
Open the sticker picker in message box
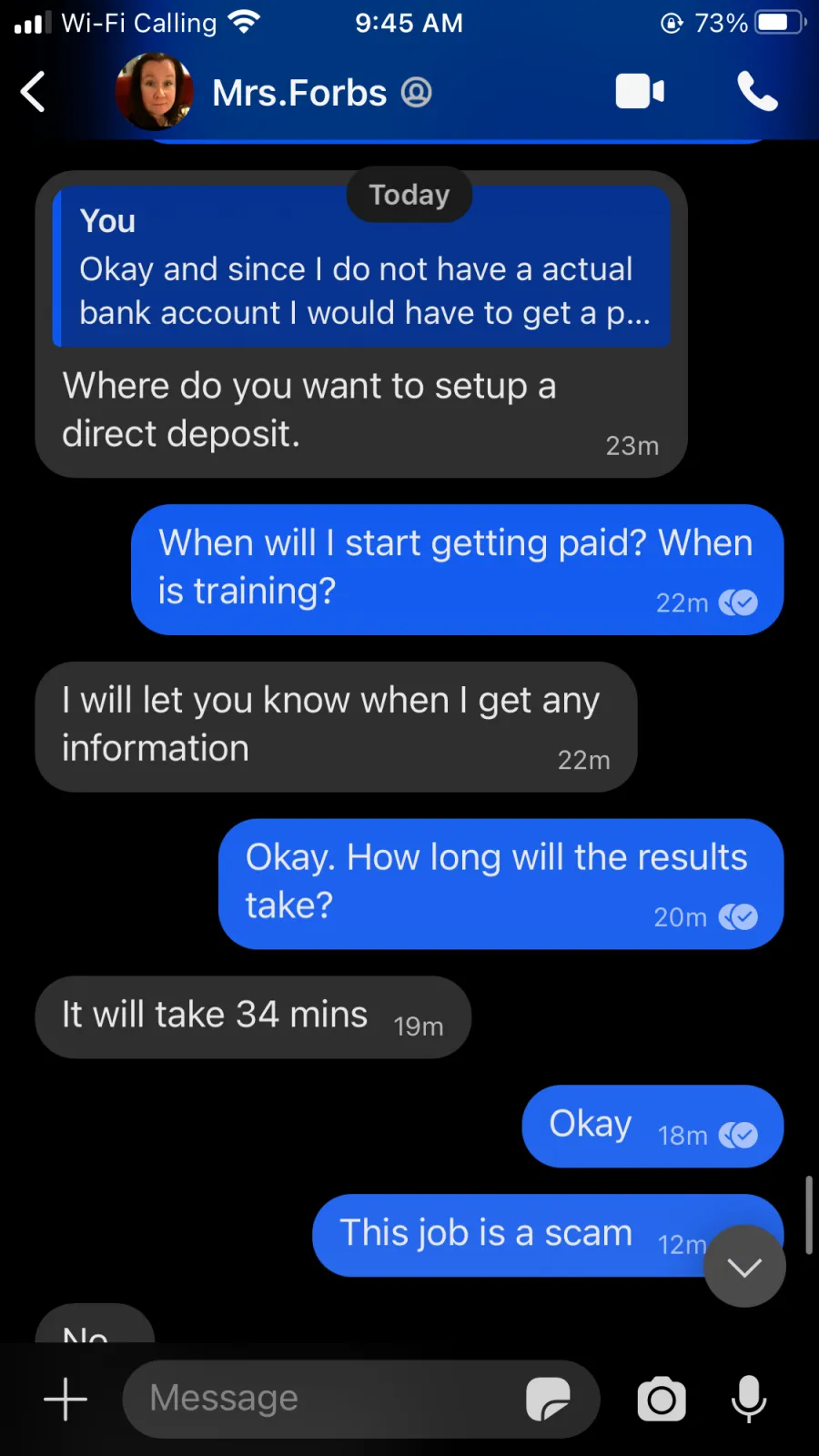click(548, 1399)
